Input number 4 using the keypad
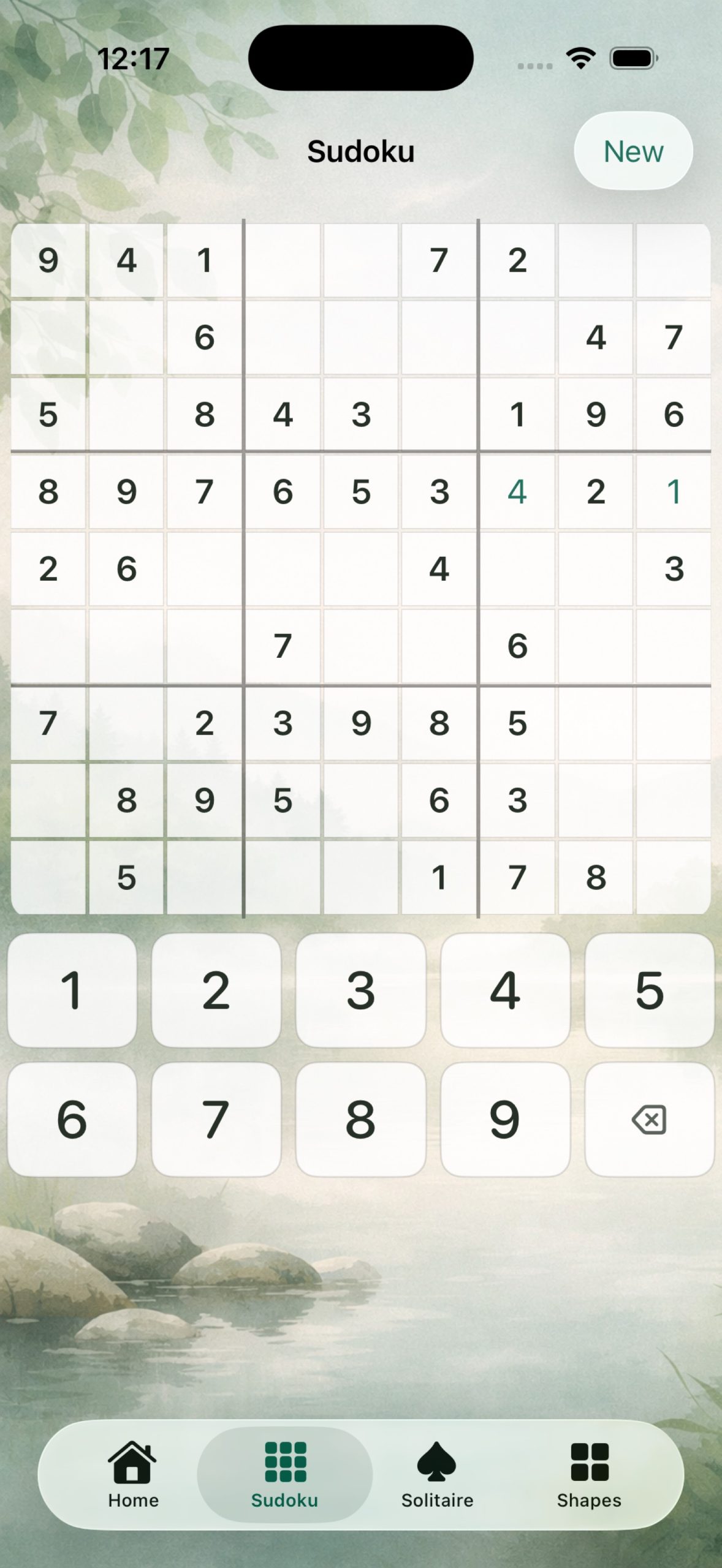 [x=505, y=990]
